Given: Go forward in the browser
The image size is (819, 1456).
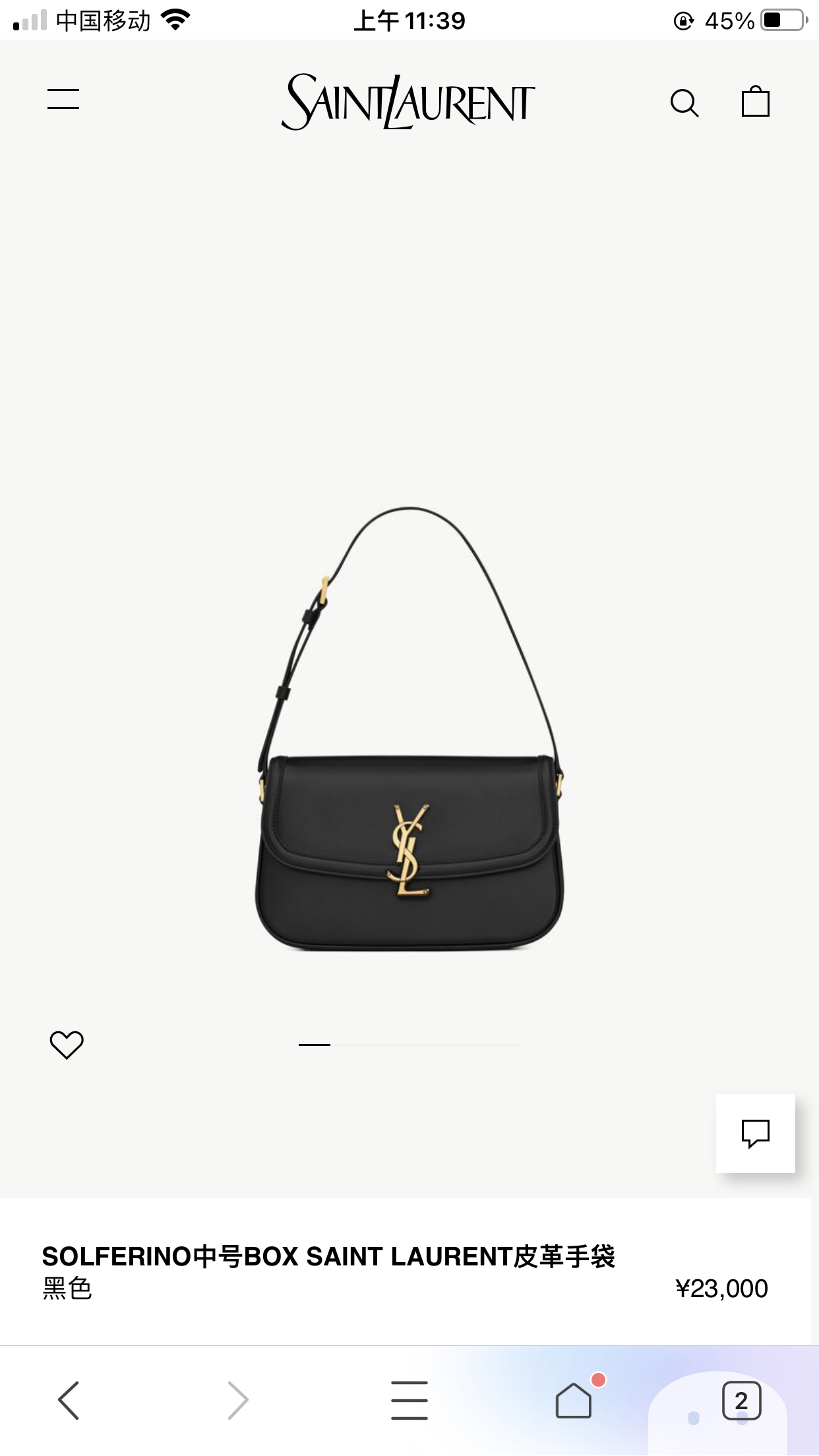Looking at the screenshot, I should click(x=238, y=1400).
